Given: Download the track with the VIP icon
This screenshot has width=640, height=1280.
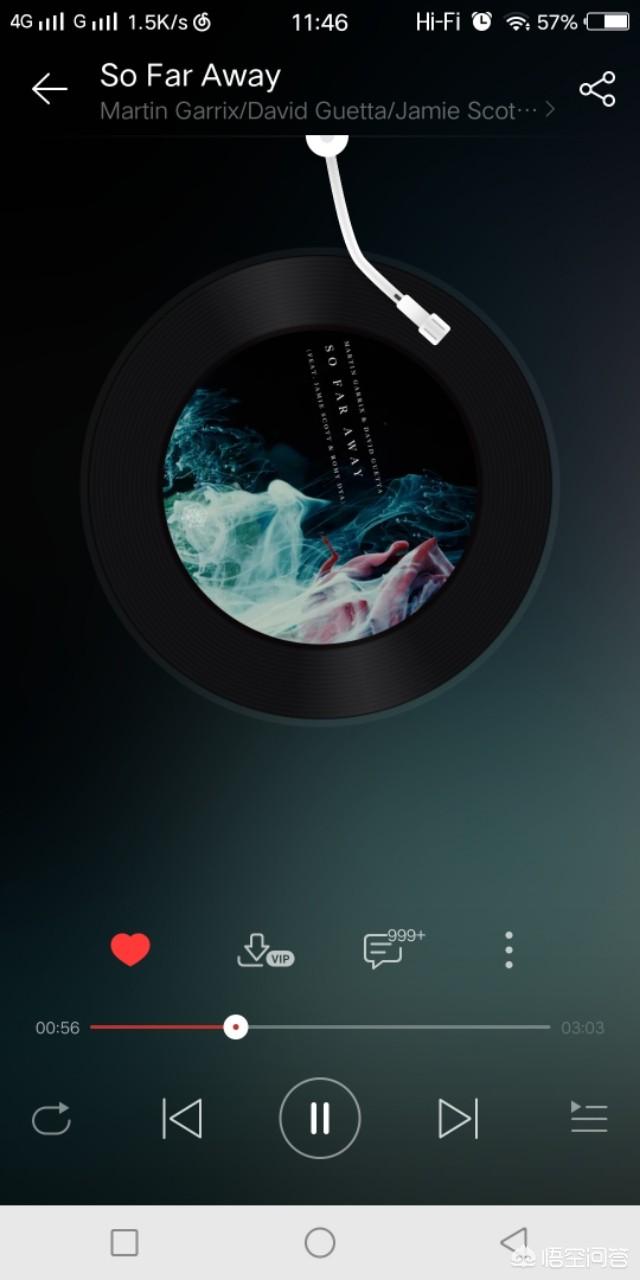Looking at the screenshot, I should (262, 950).
